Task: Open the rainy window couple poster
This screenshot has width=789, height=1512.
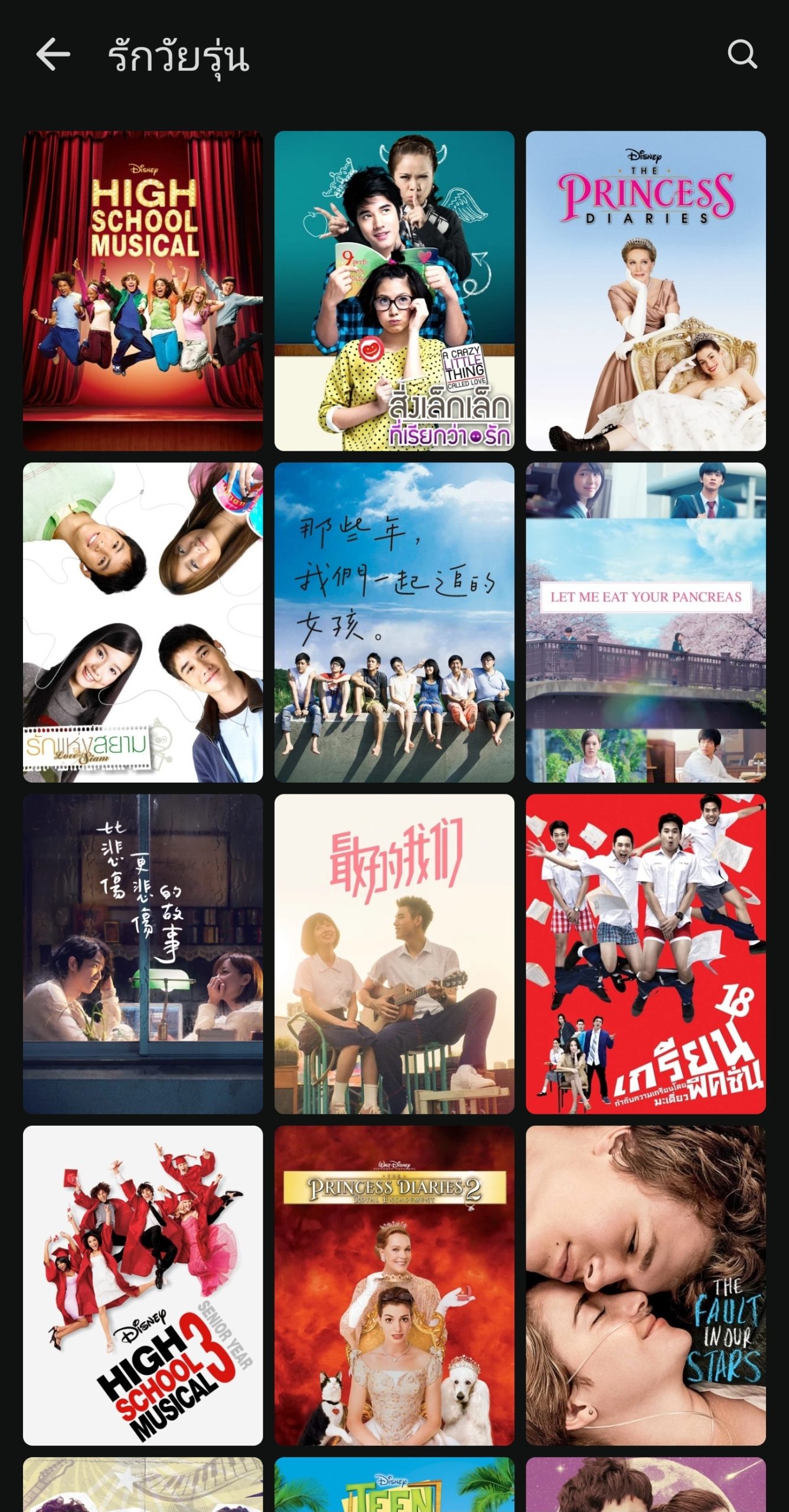Action: pos(143,954)
